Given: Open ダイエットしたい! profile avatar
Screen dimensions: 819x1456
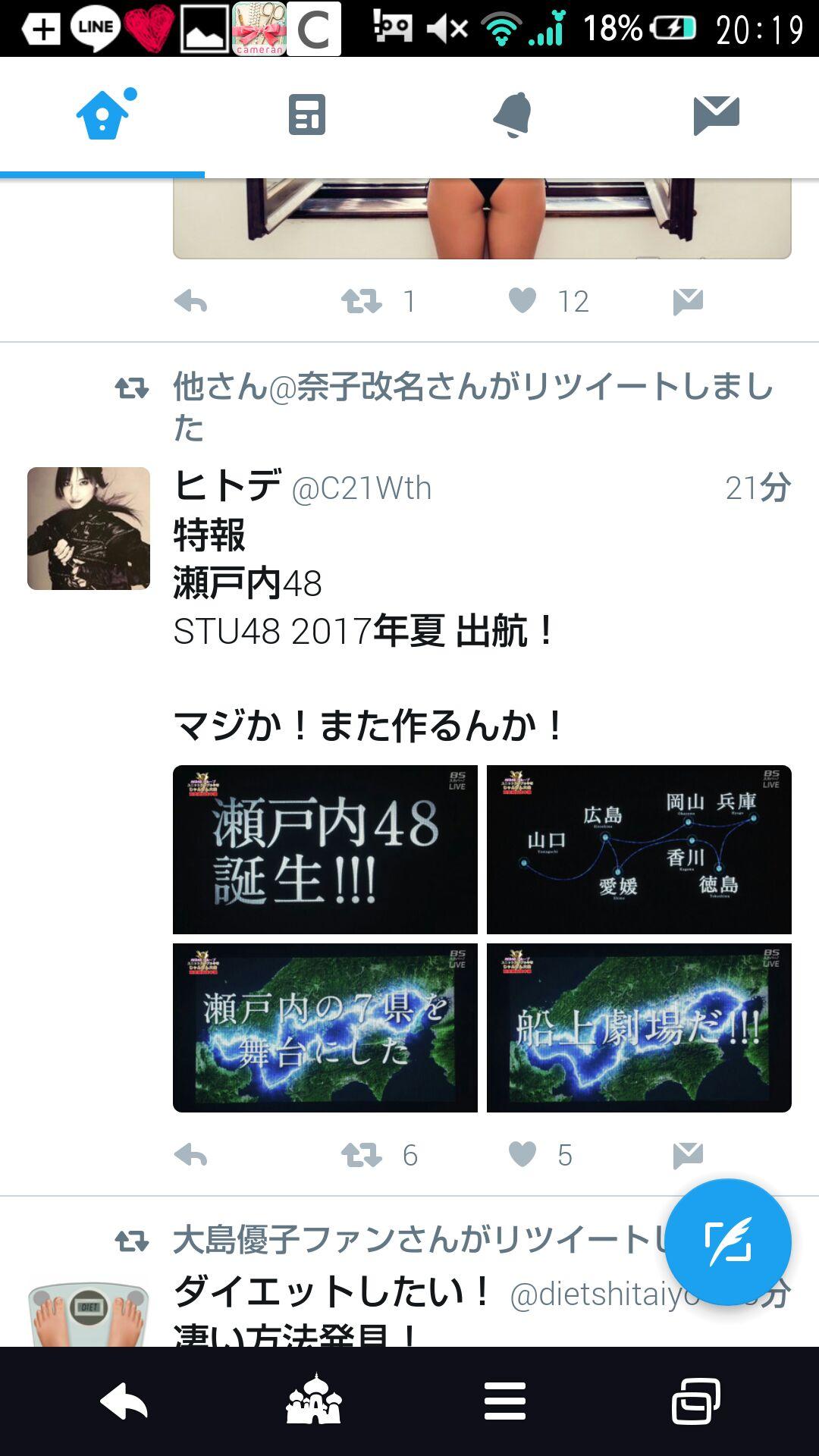Looking at the screenshot, I should pos(89,1312).
